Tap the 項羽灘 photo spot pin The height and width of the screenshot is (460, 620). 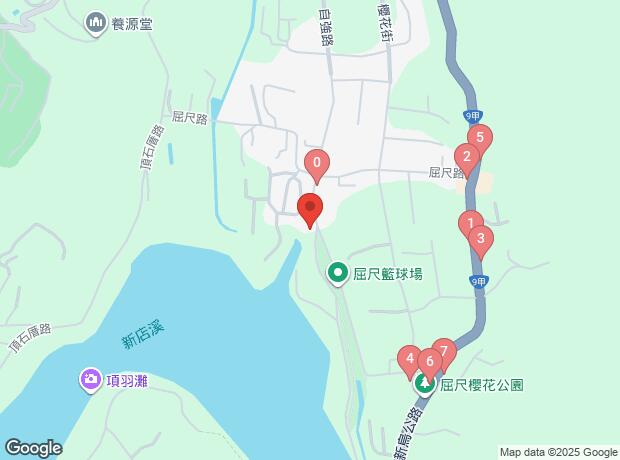91,380
